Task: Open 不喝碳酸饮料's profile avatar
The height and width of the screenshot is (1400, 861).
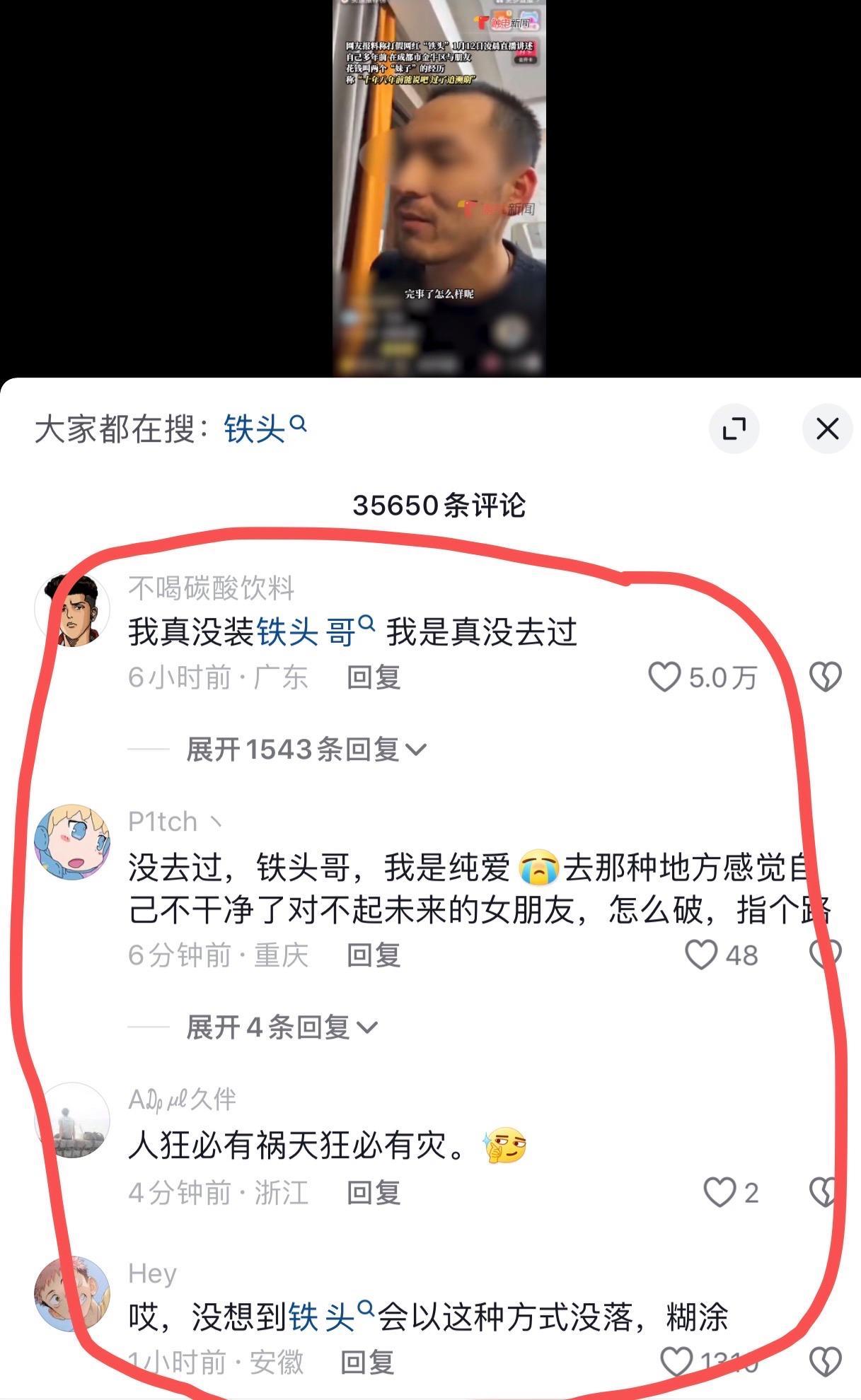Action: coord(72,609)
